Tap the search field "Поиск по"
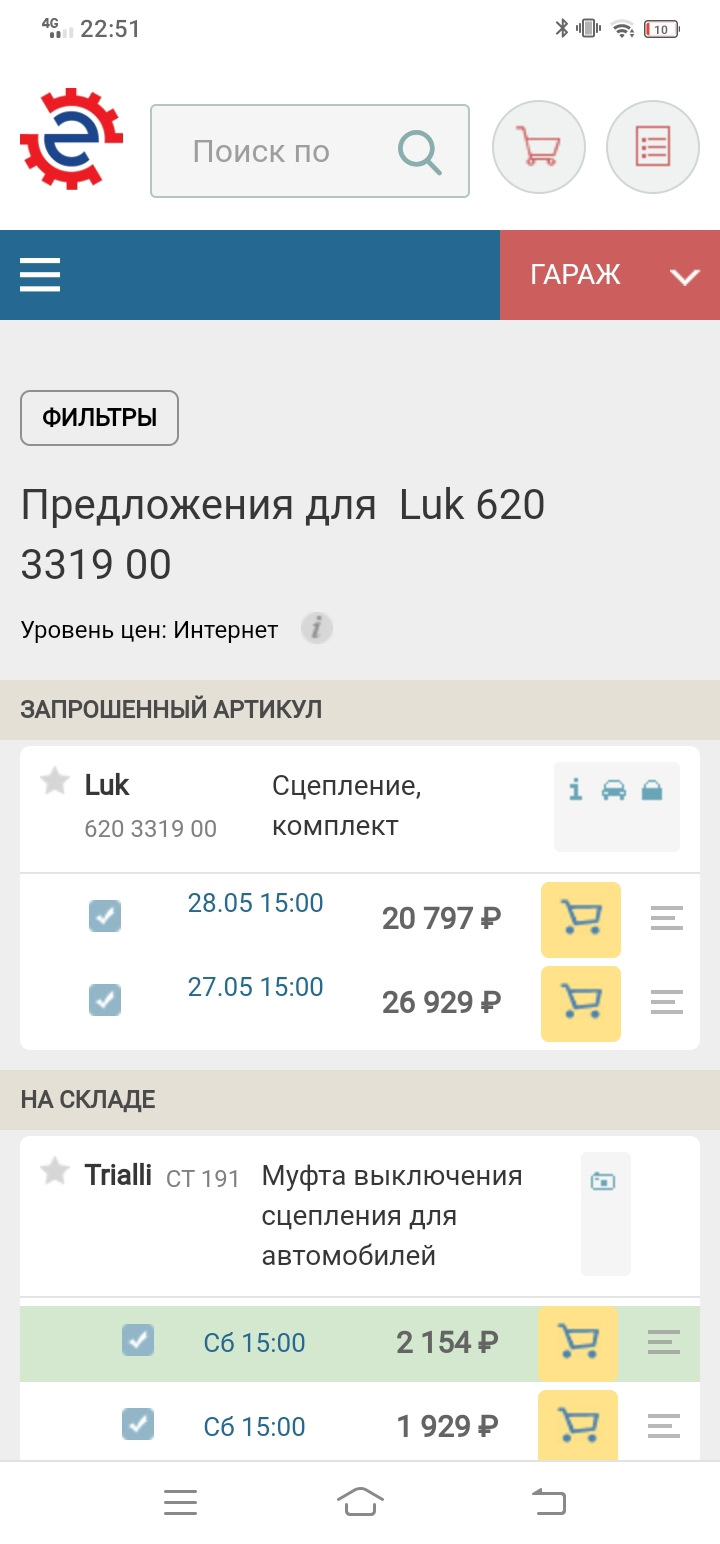The width and height of the screenshot is (720, 1544). click(270, 152)
